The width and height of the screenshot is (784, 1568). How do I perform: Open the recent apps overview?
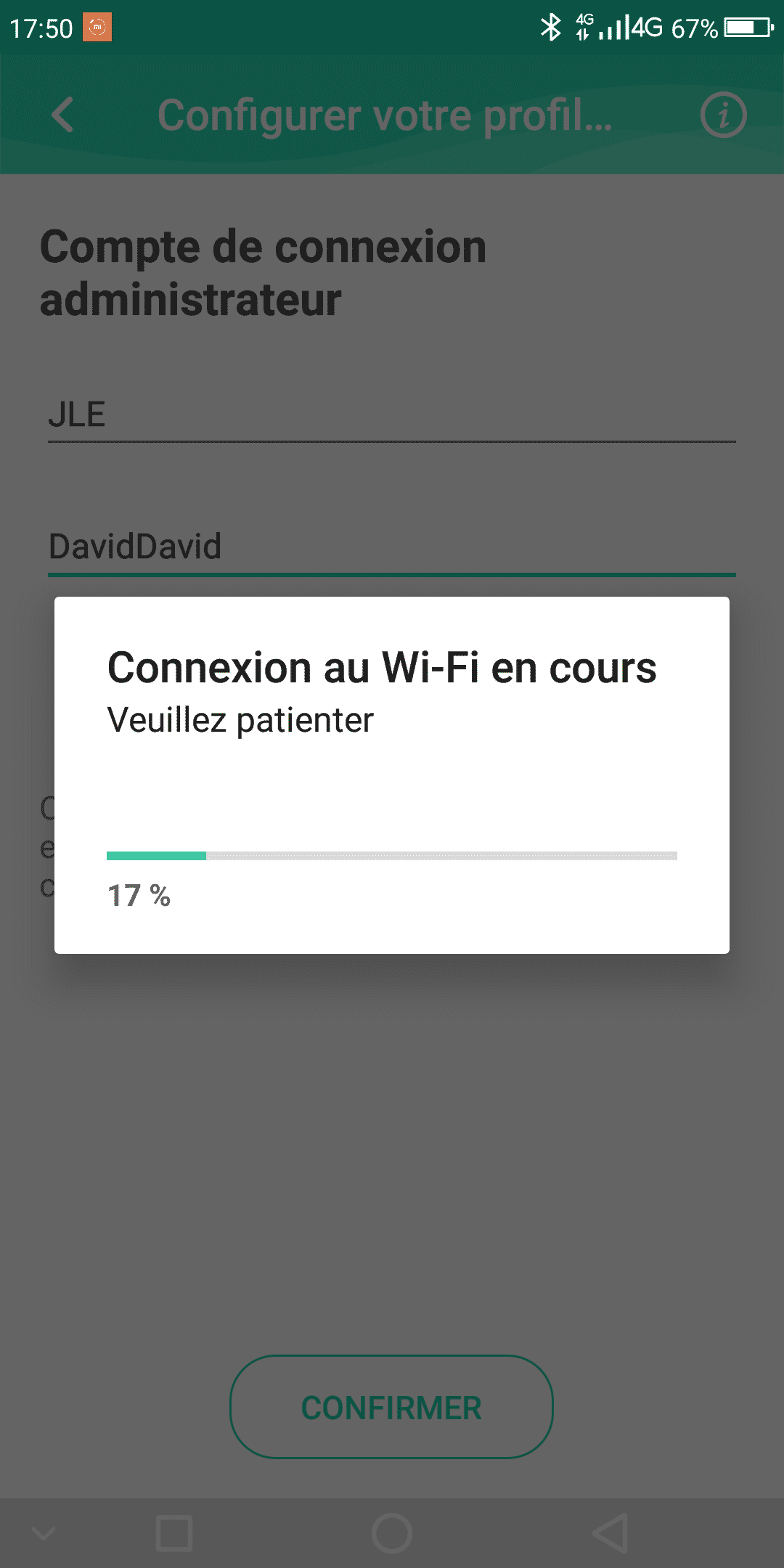(174, 1533)
